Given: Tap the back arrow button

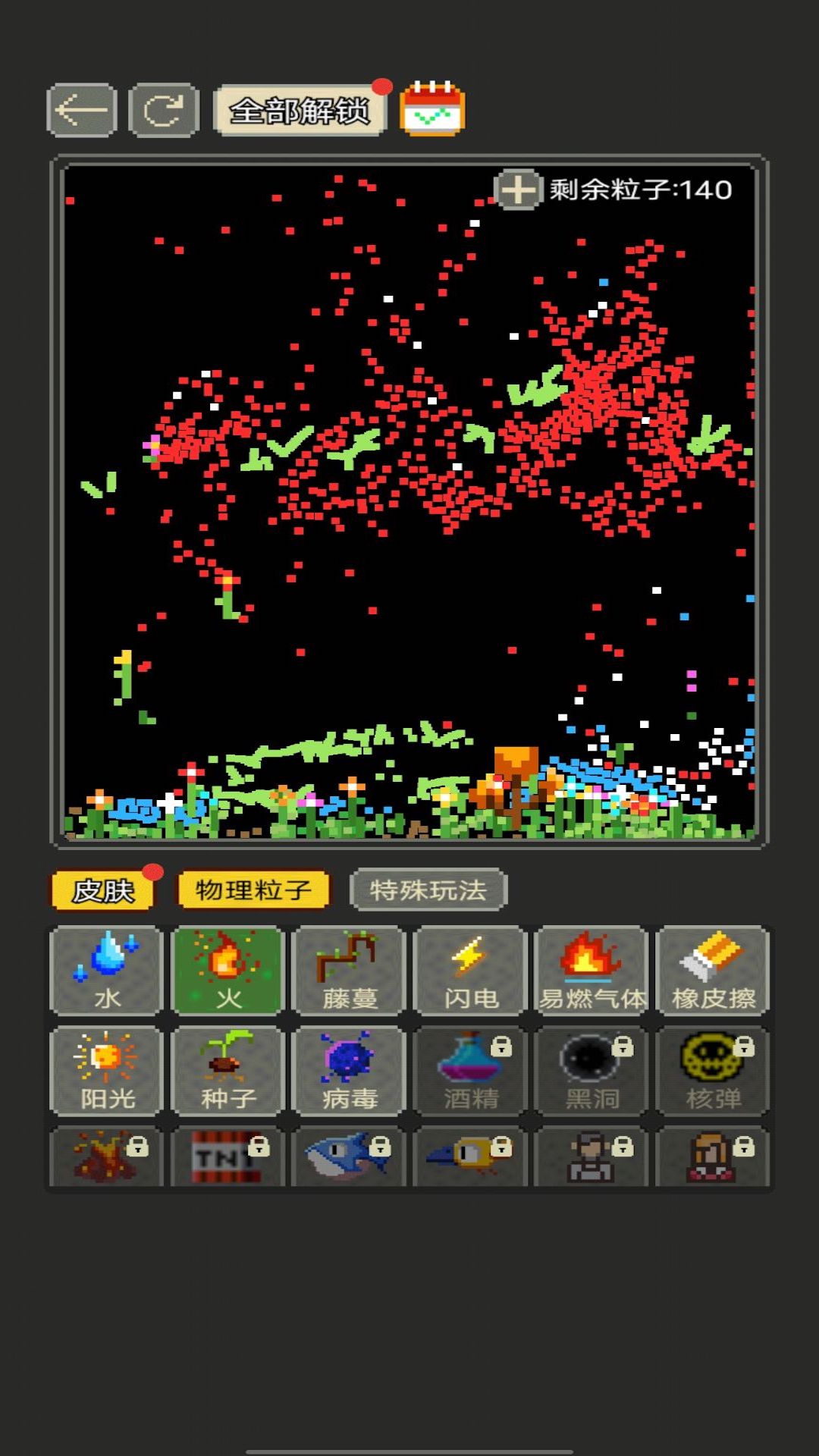Looking at the screenshot, I should coord(81,111).
